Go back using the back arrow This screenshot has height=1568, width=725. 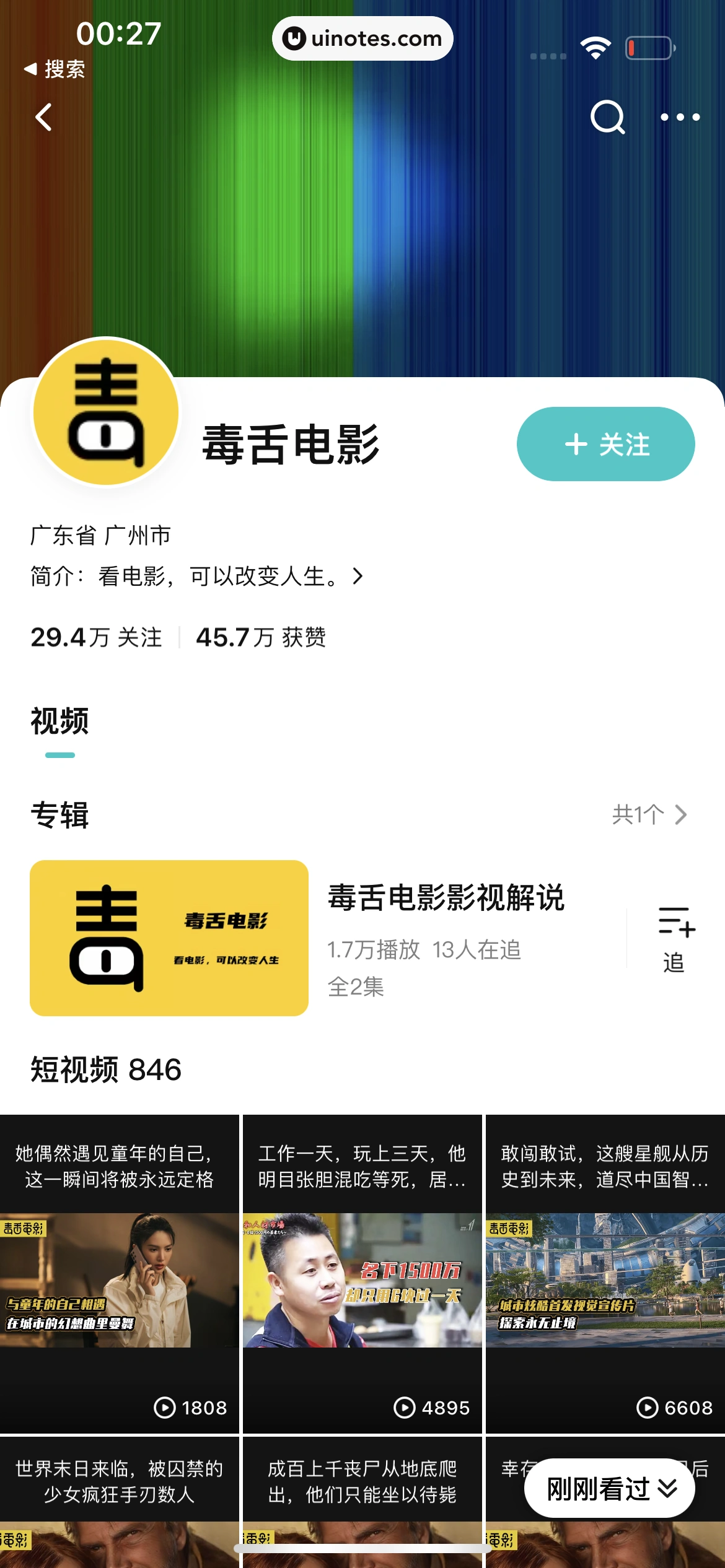[x=44, y=118]
